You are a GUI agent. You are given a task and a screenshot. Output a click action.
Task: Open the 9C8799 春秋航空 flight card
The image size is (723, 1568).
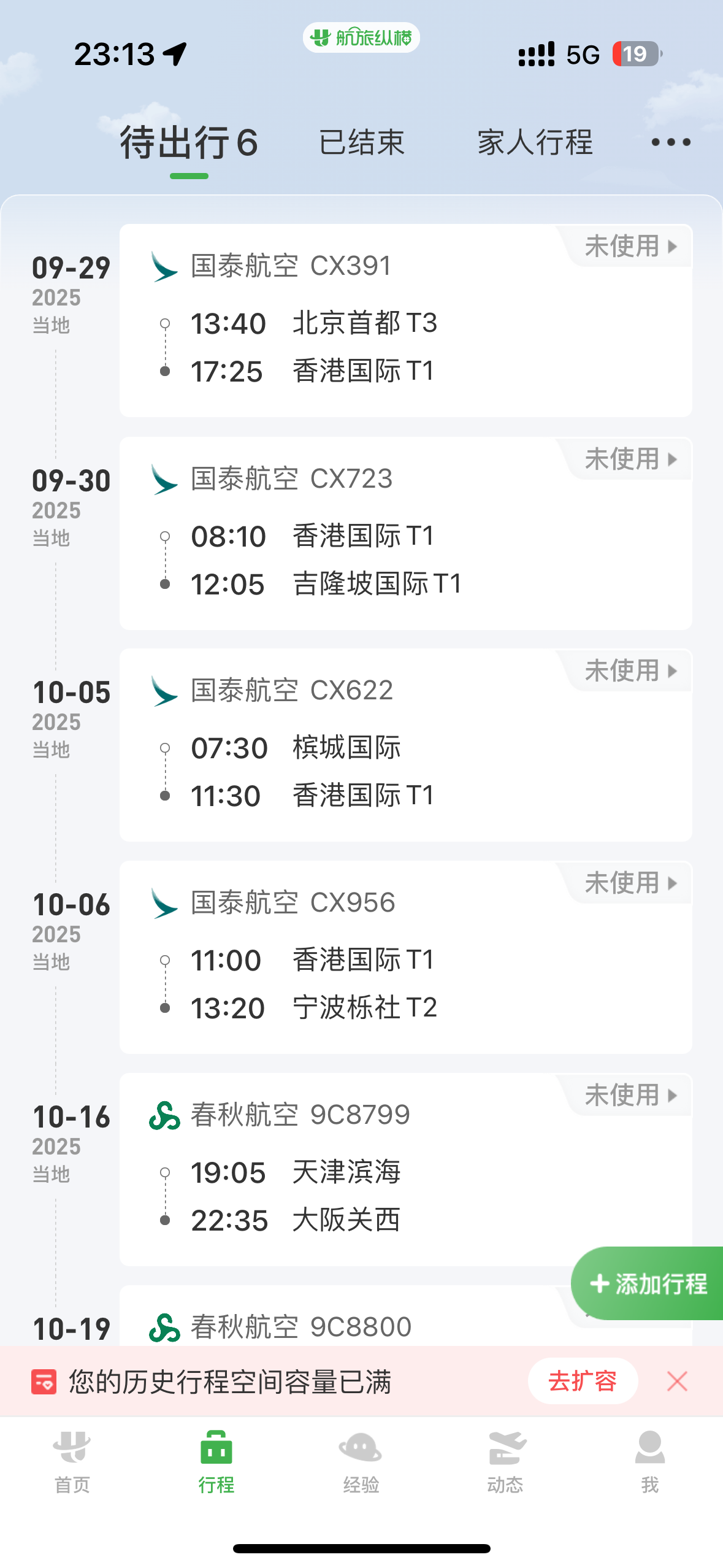click(406, 1169)
